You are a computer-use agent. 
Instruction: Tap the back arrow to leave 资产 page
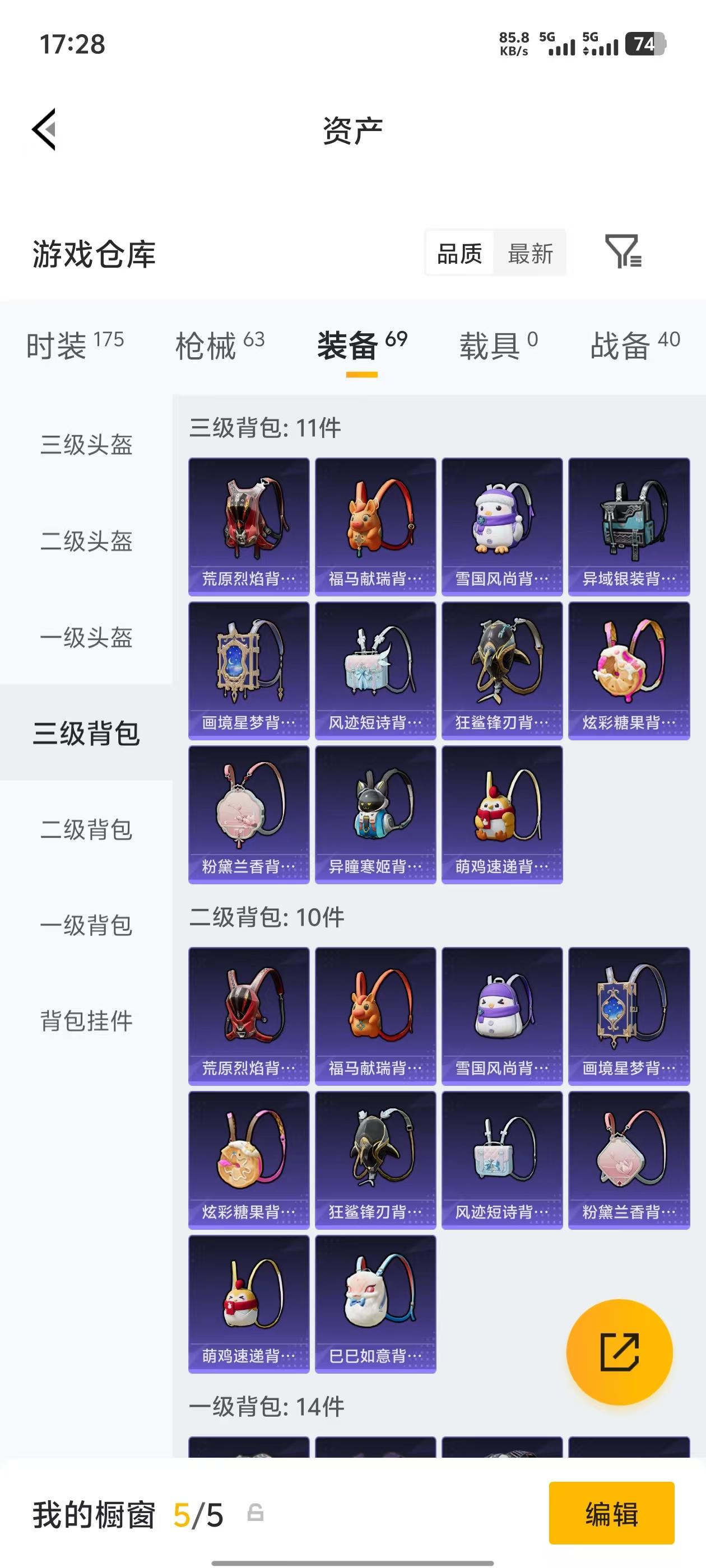click(44, 130)
